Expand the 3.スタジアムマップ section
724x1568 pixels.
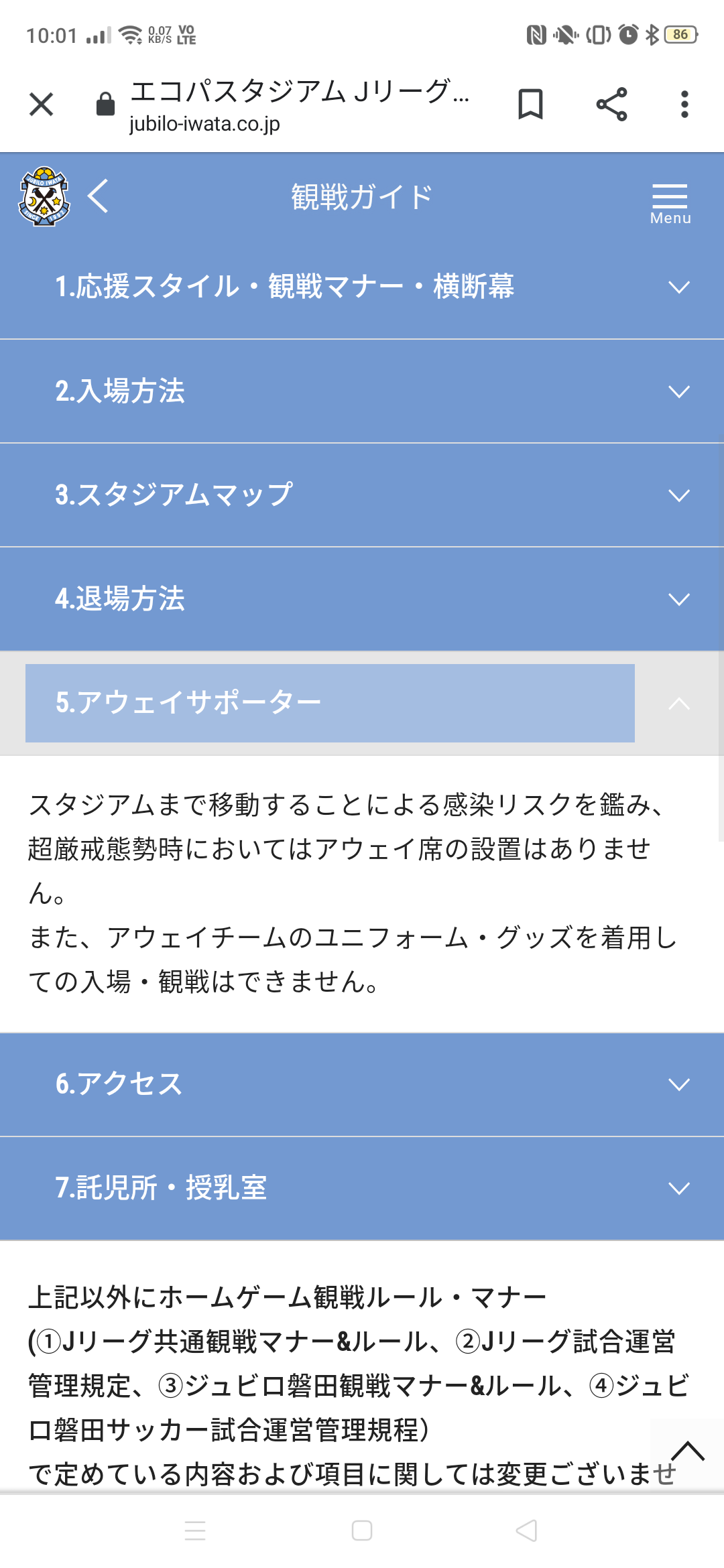(x=362, y=495)
